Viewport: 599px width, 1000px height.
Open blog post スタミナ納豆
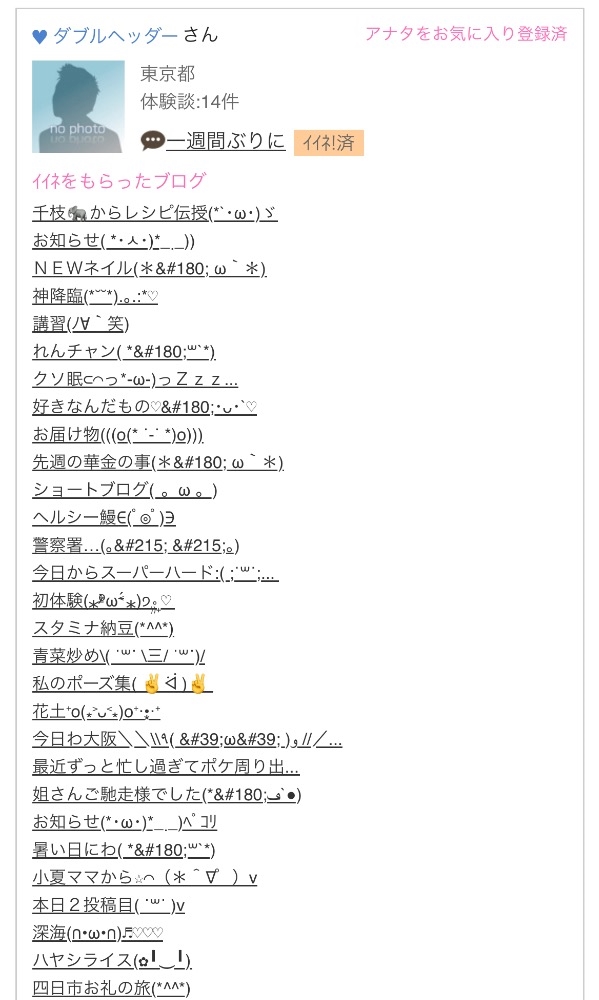(103, 628)
